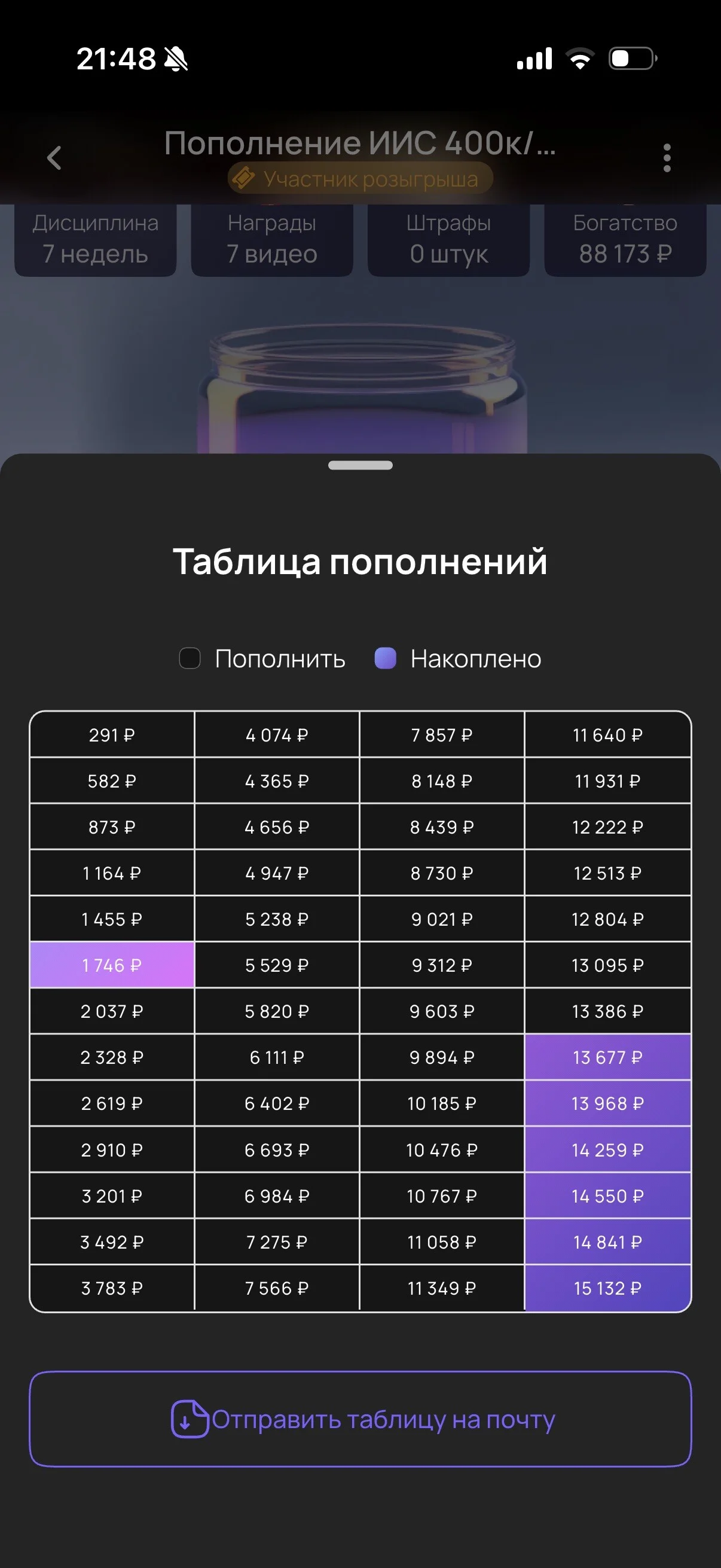Go back using the header arrow
Screen dimensions: 721x1568
[54, 158]
